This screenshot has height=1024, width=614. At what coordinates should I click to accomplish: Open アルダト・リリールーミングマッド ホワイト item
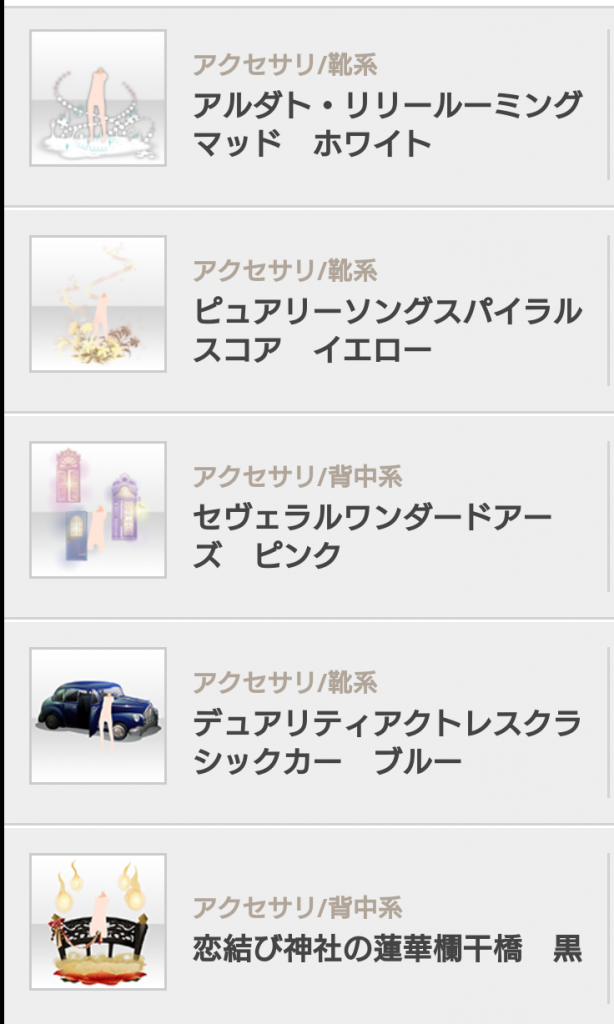(386, 122)
